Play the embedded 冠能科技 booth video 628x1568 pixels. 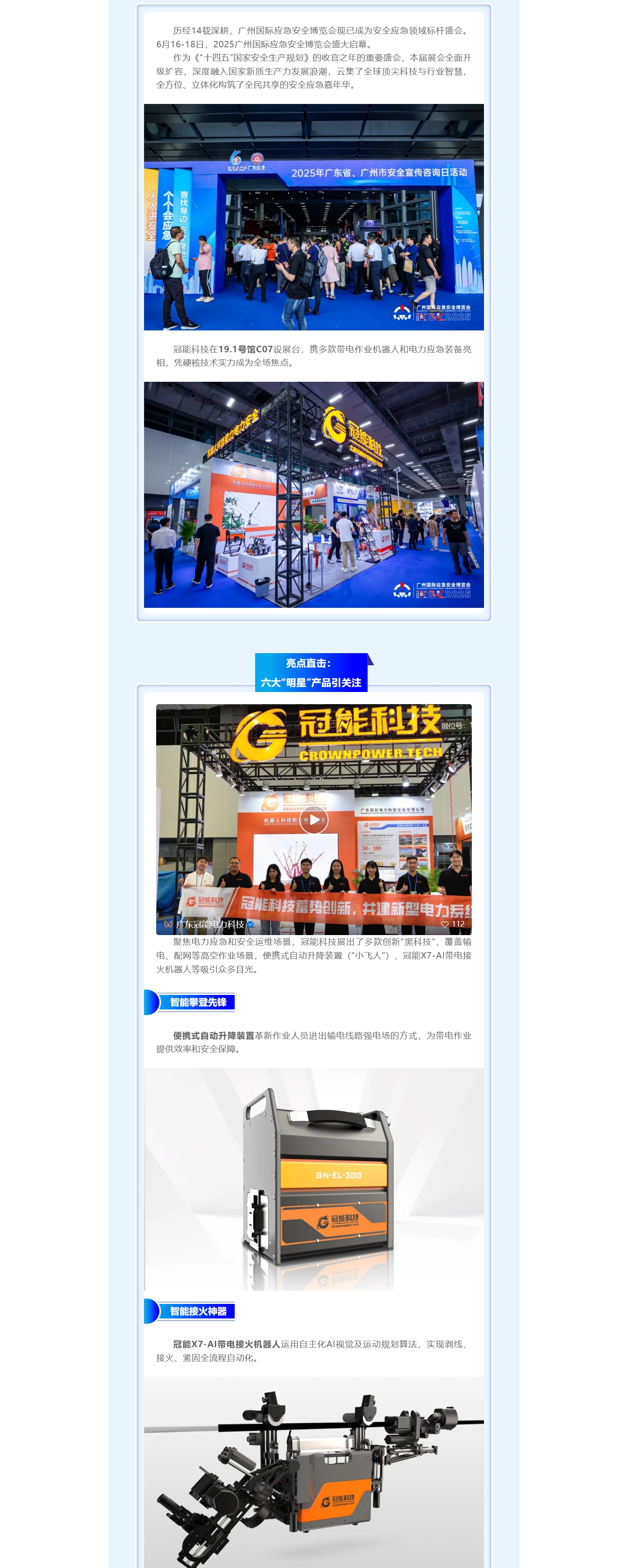pyautogui.click(x=313, y=819)
